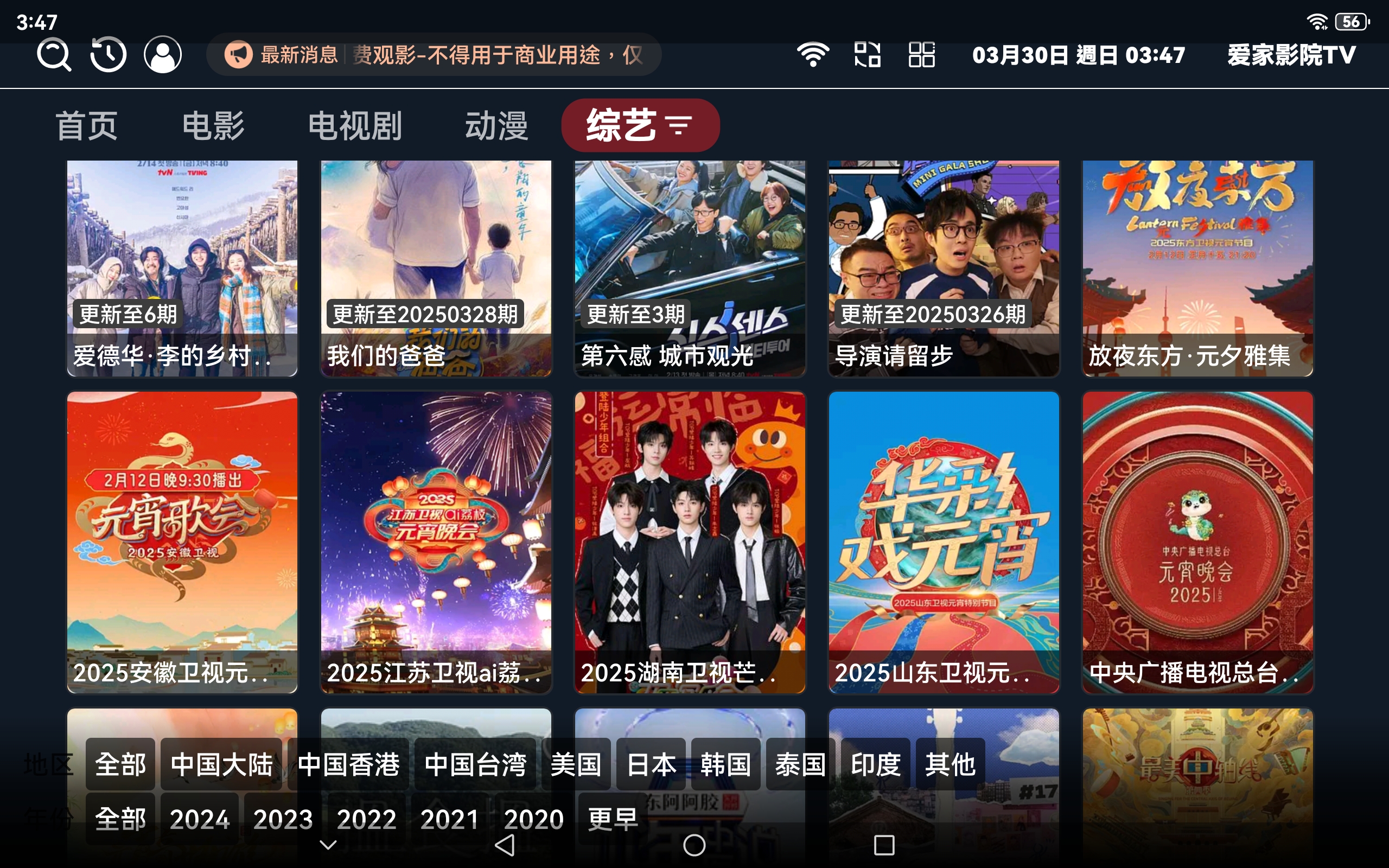Open the grid layout settings icon
The image size is (1389, 868).
[x=921, y=55]
